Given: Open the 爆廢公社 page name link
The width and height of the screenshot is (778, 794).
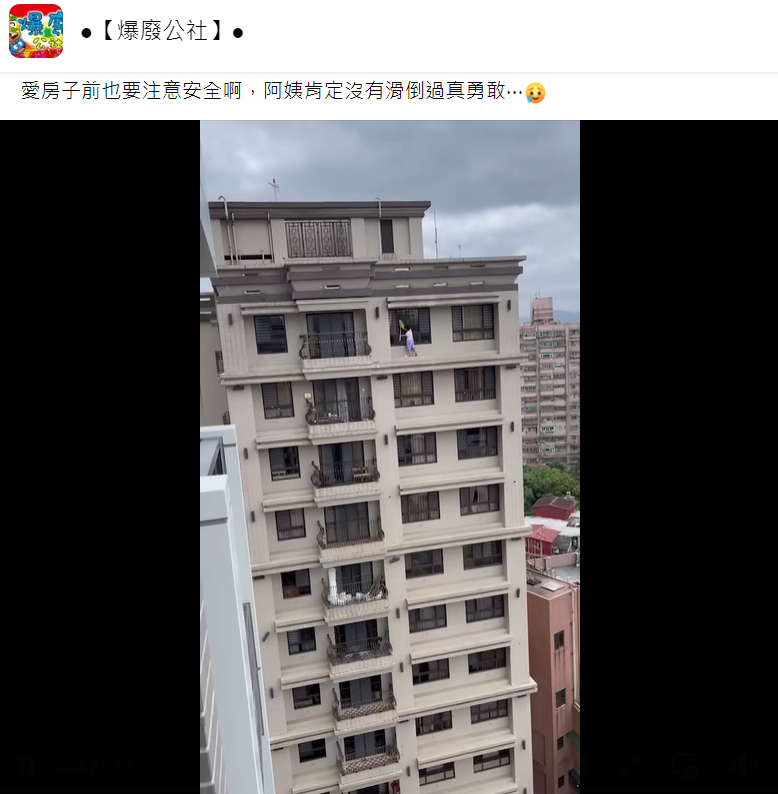Looking at the screenshot, I should click(x=162, y=32).
